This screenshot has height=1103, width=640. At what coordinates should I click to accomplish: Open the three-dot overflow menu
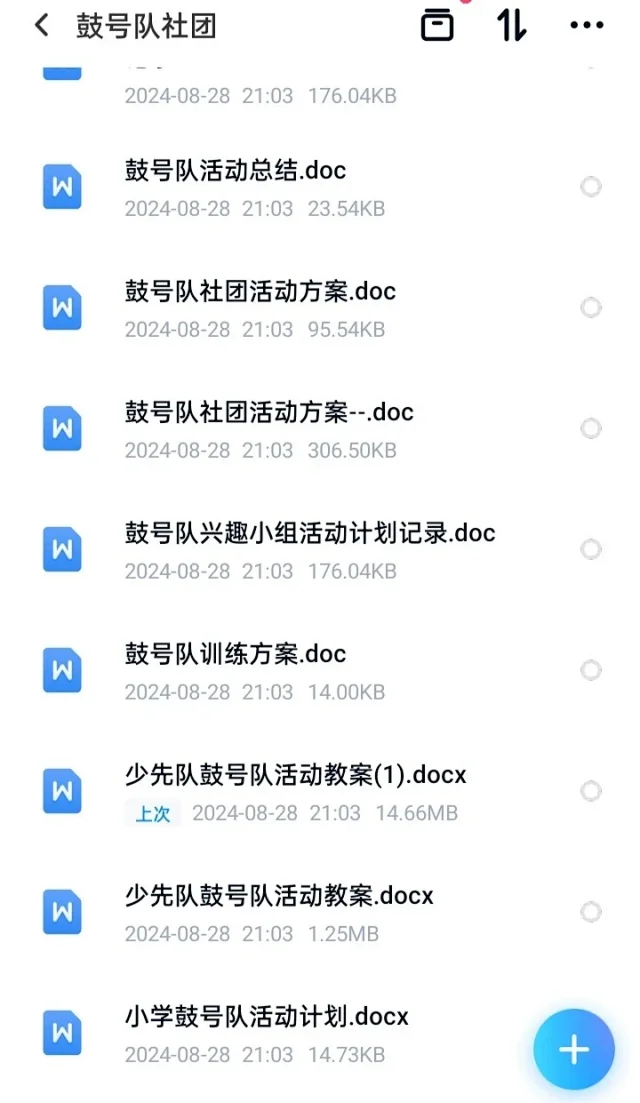point(587,25)
